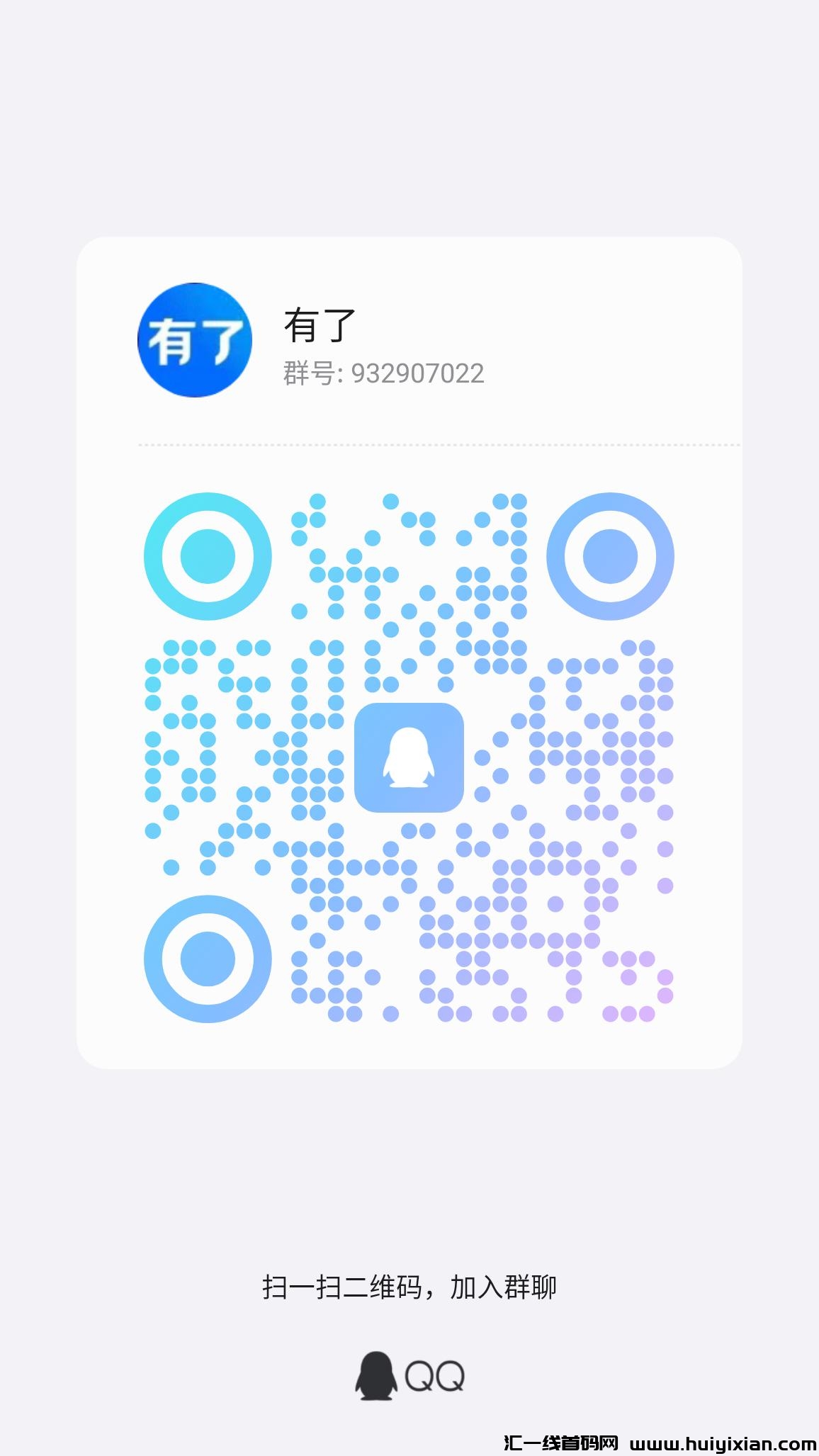Image resolution: width=819 pixels, height=1456 pixels.
Task: Click the blue "有了" group avatar icon
Action: click(196, 340)
